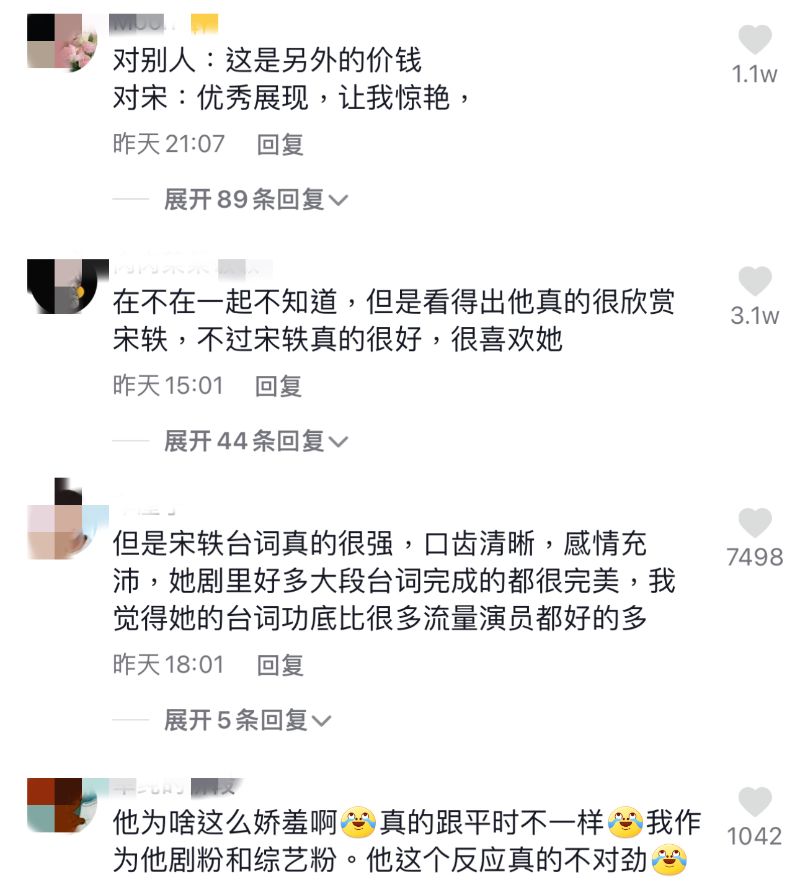Reply to the comment posted 昨天 15:01
Image resolution: width=800 pixels, height=887 pixels.
point(278,386)
